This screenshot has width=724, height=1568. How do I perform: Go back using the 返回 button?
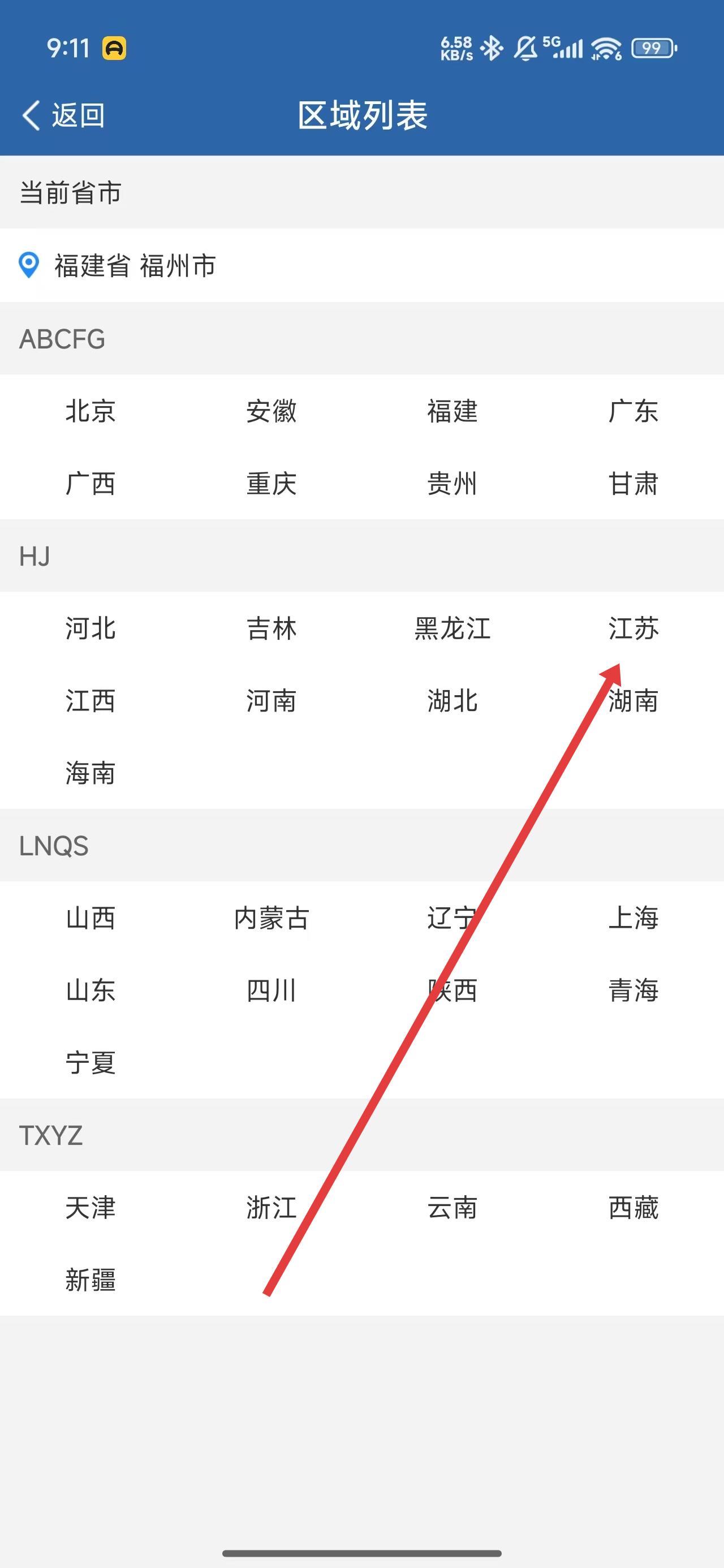point(63,115)
